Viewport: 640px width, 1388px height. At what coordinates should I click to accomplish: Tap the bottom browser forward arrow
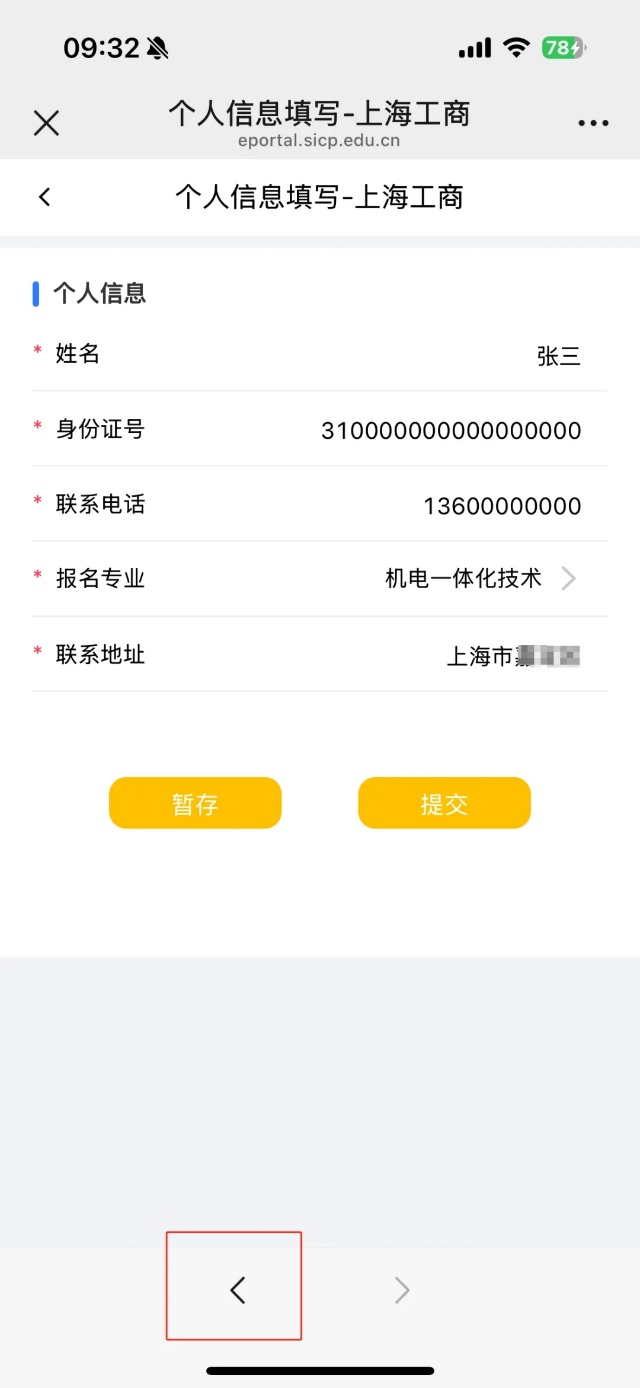[x=402, y=1291]
